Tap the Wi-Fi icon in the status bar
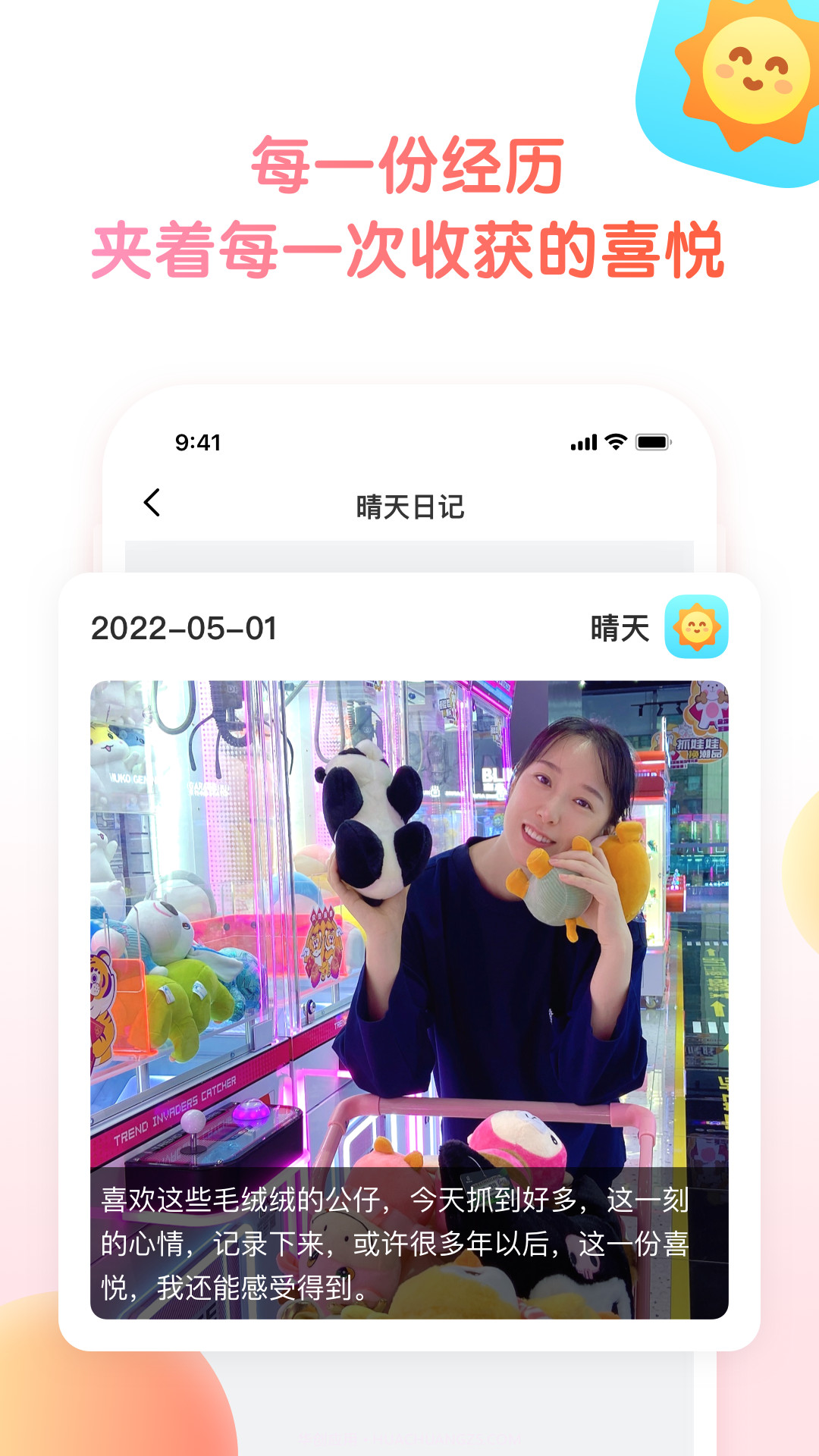This screenshot has width=819, height=1456. pyautogui.click(x=617, y=441)
